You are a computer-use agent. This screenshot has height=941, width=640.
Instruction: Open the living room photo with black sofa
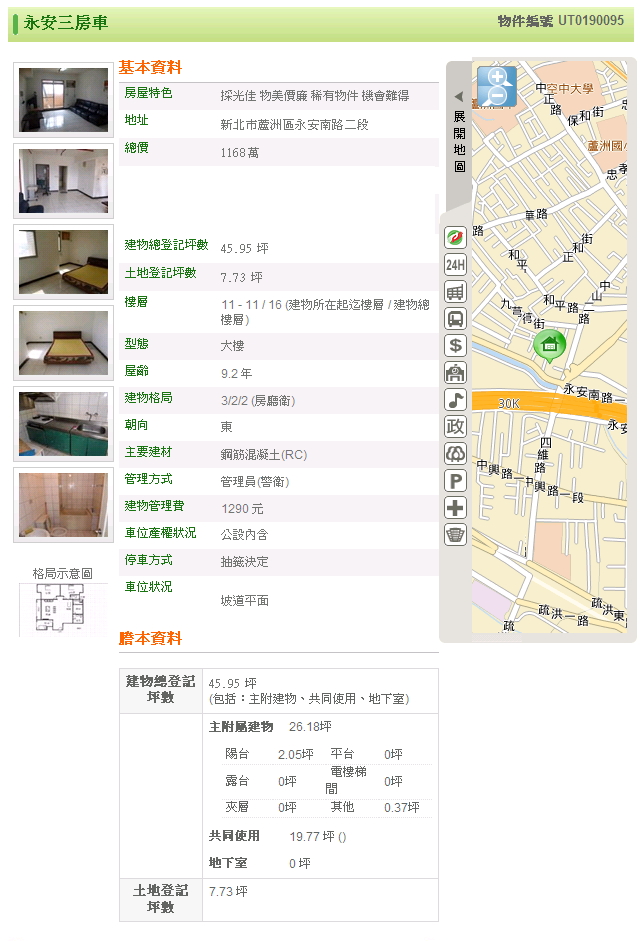[63, 262]
